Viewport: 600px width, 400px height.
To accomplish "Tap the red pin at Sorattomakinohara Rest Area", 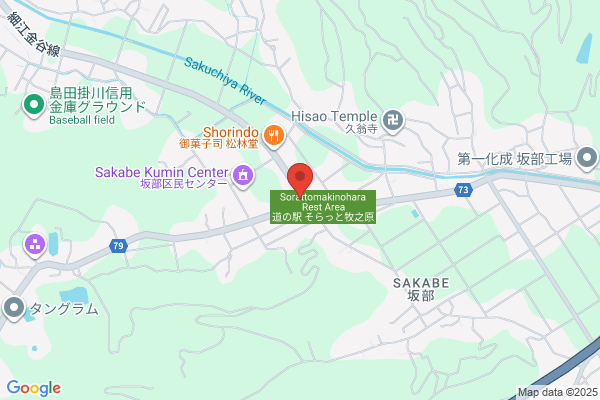I will (x=300, y=180).
